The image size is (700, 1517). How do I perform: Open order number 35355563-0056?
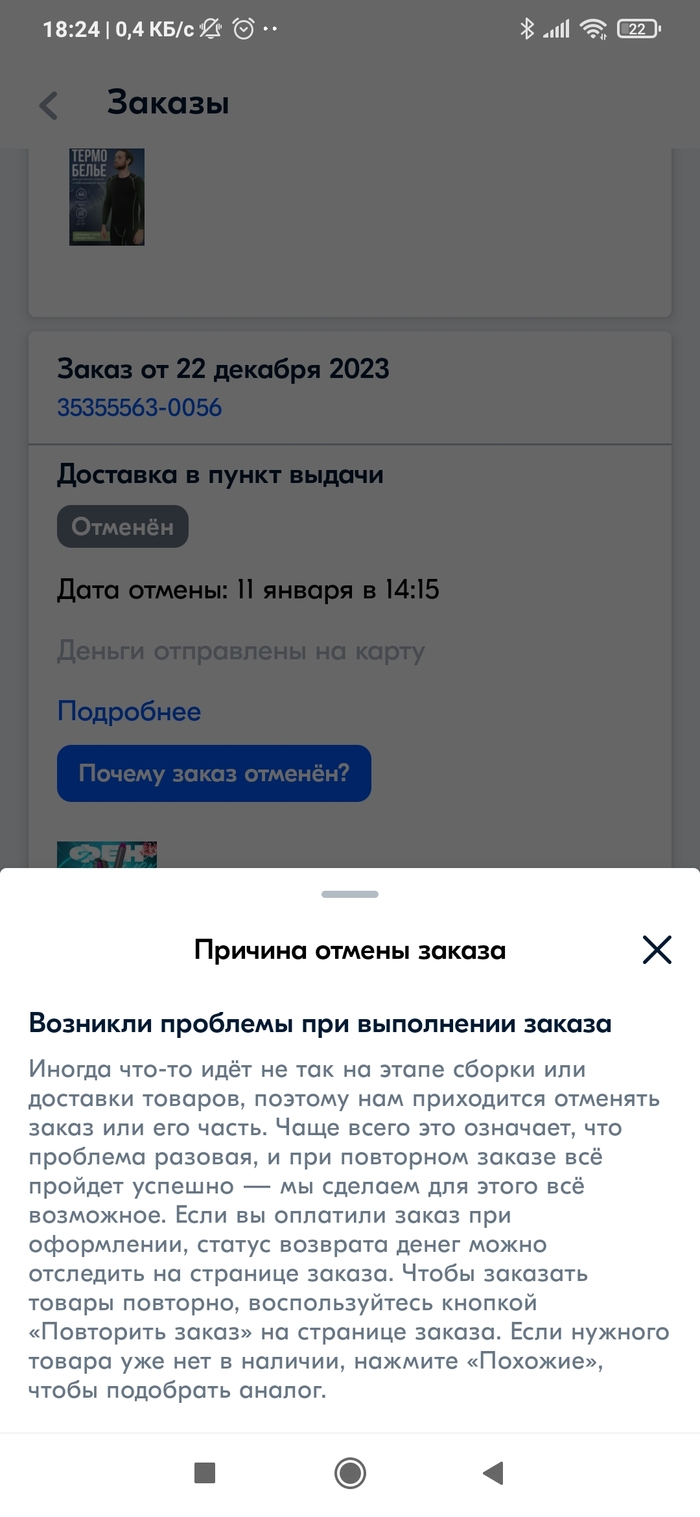pos(139,408)
